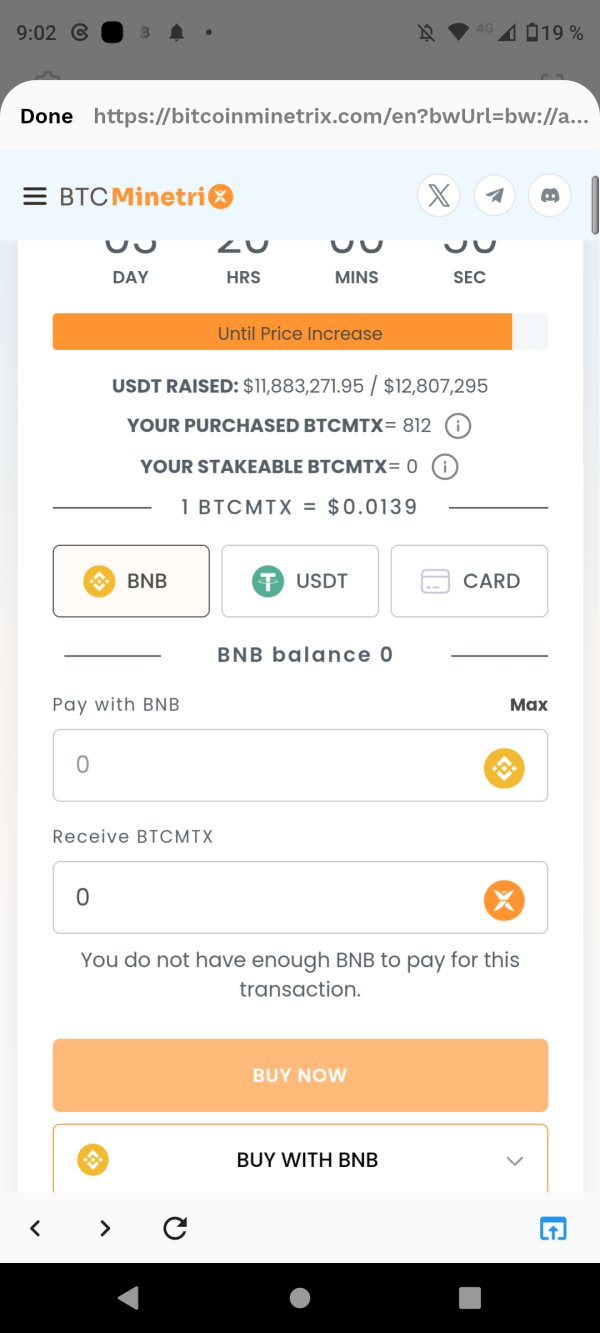
Task: Tap Done to close the in-app browser
Action: pos(47,116)
